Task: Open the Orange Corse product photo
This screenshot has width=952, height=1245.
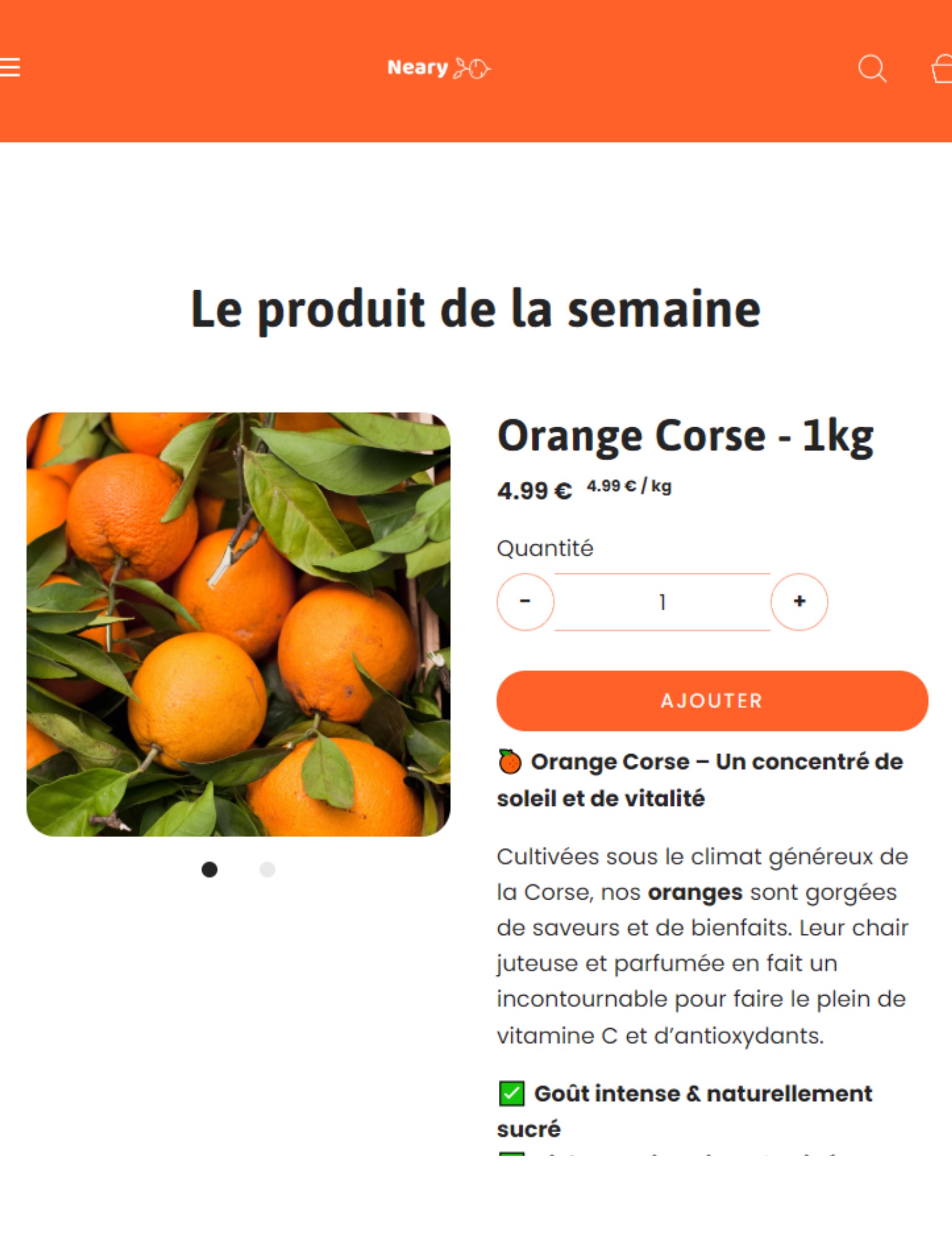Action: click(x=238, y=624)
